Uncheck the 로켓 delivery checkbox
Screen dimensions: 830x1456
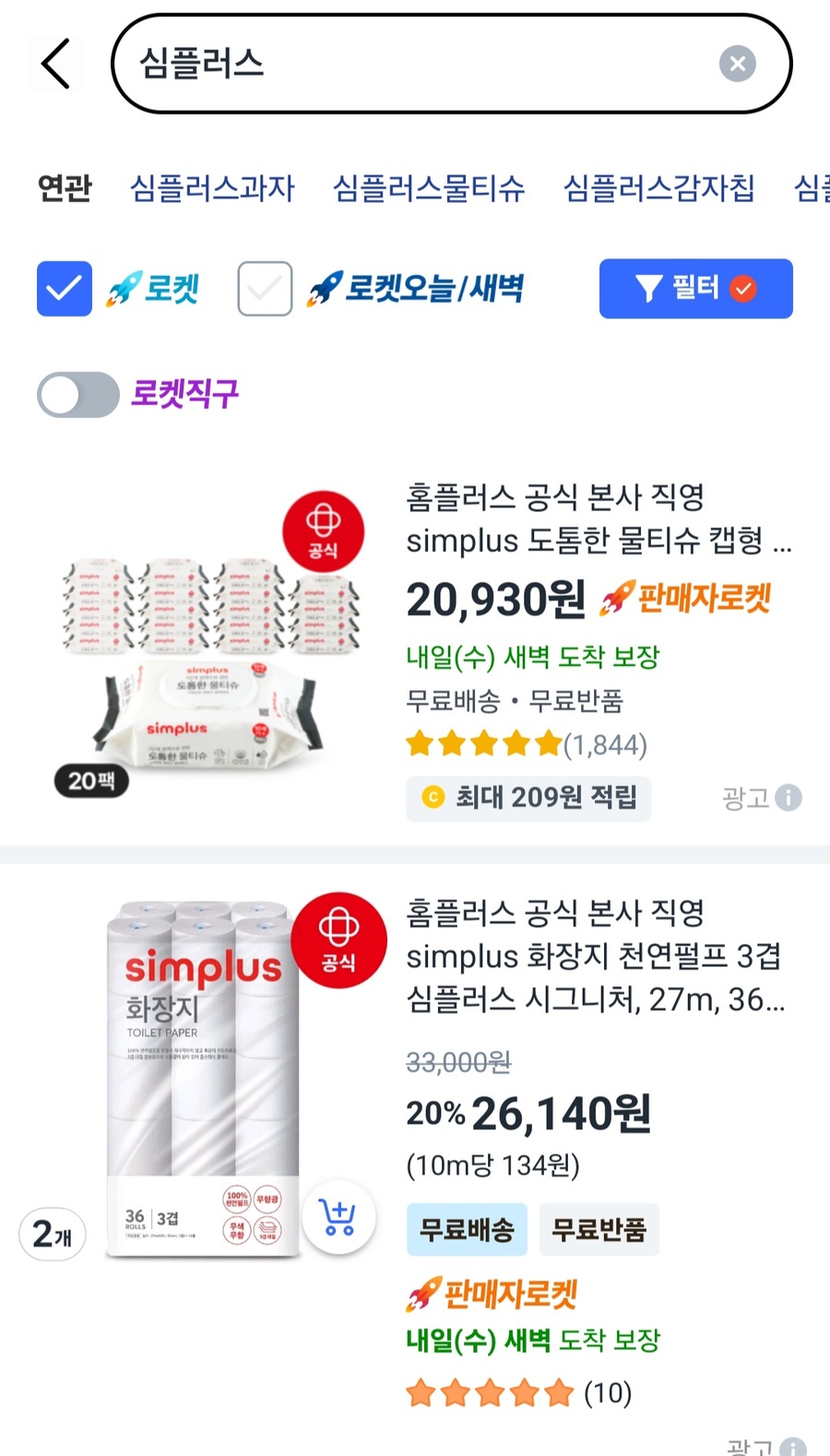point(64,288)
